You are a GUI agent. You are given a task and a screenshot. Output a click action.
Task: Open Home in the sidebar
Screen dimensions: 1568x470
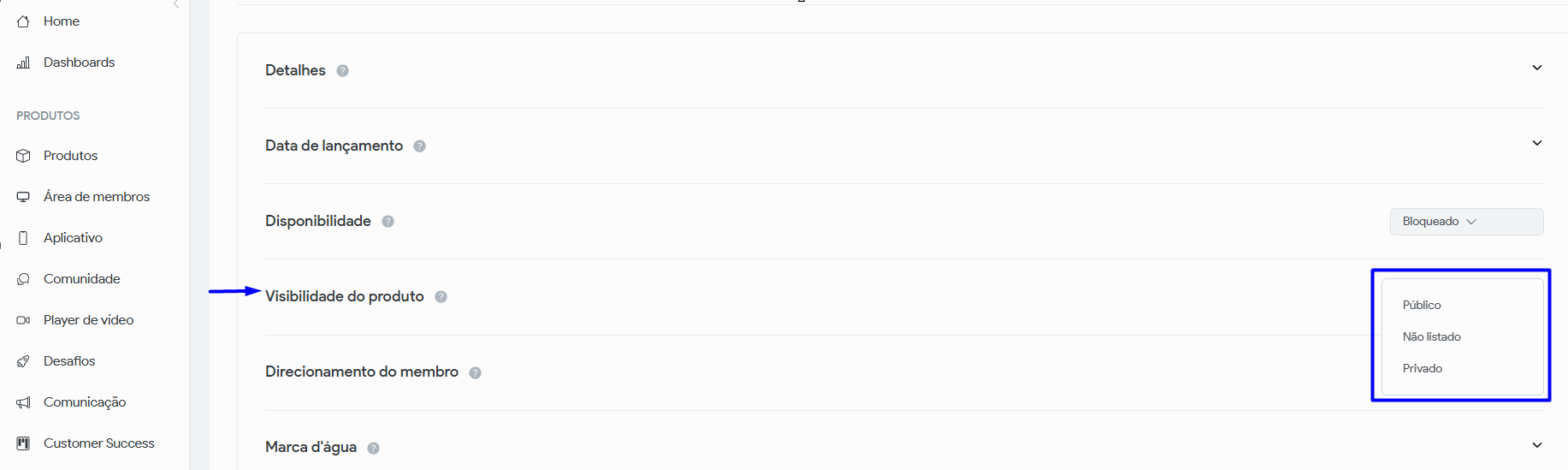tap(61, 21)
